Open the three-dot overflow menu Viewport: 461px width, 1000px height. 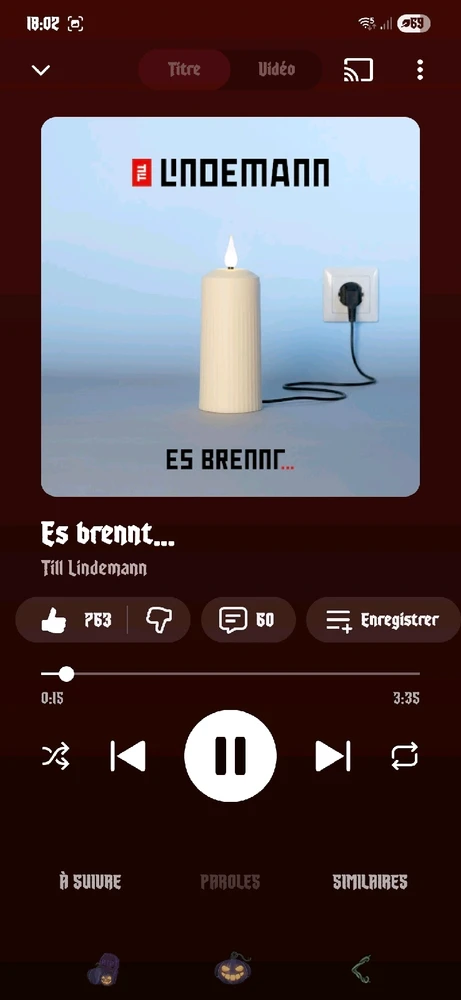tap(420, 70)
